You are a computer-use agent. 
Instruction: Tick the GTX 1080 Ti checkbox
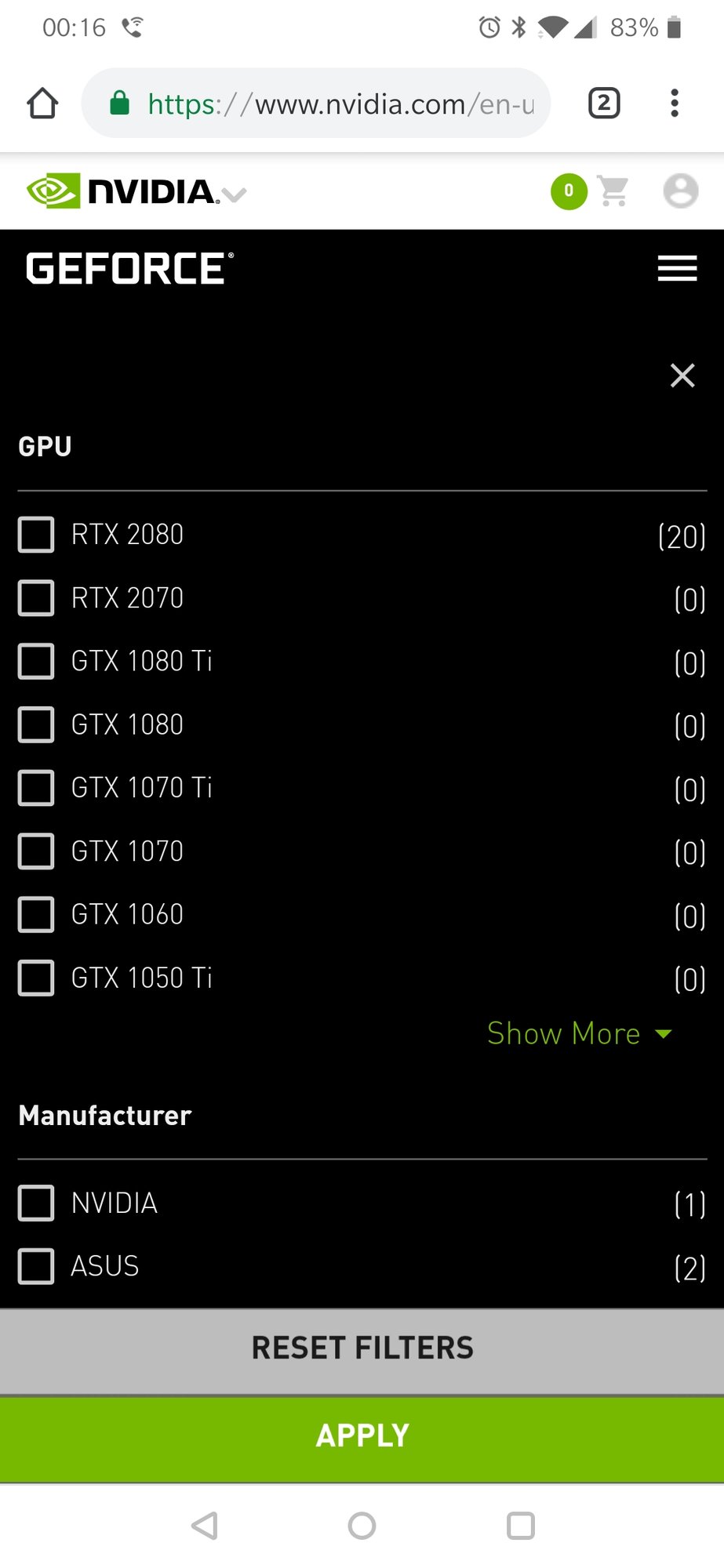[36, 661]
